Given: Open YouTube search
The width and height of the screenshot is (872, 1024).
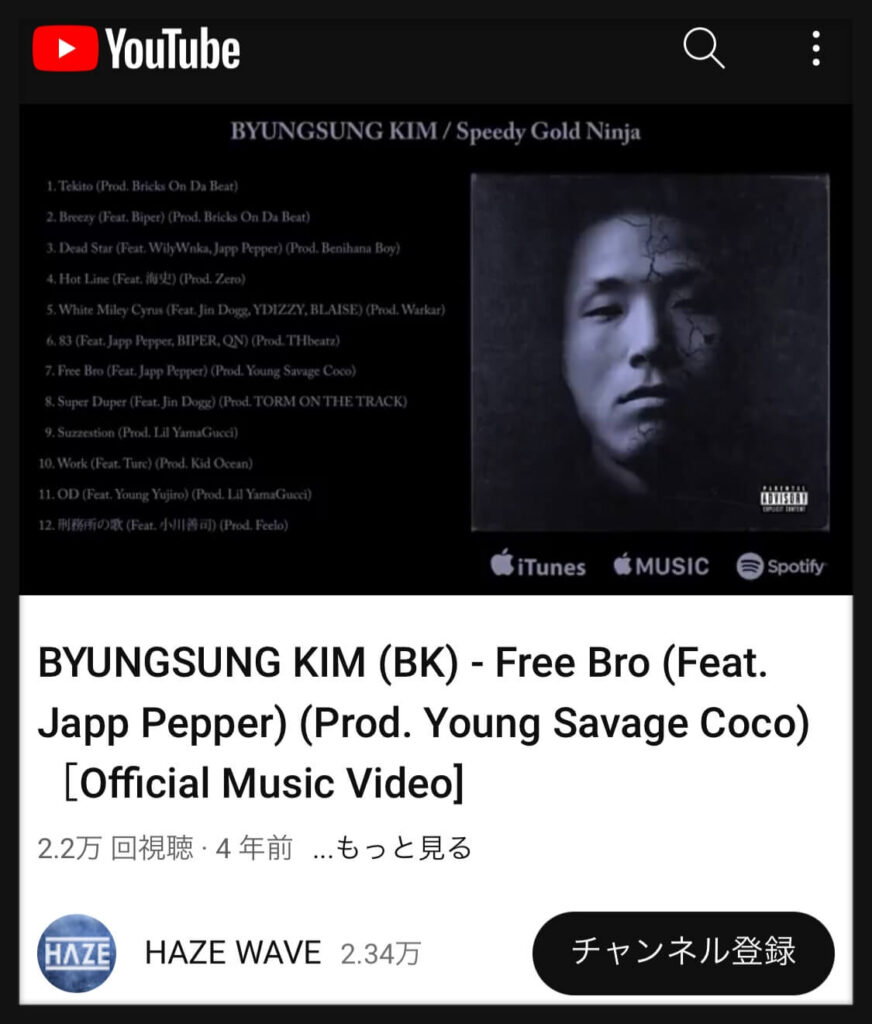Looking at the screenshot, I should 703,48.
